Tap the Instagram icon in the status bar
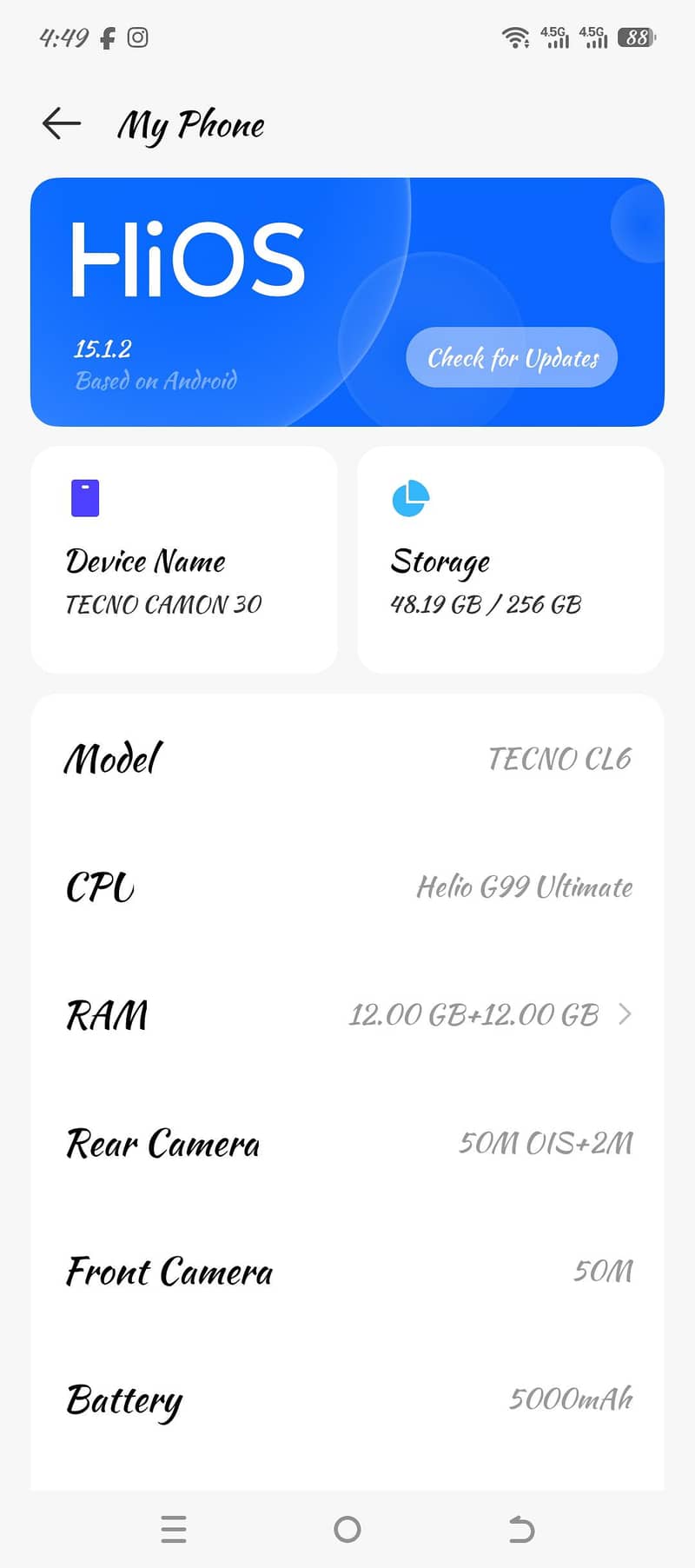Screen dimensions: 695x1568 138,37
